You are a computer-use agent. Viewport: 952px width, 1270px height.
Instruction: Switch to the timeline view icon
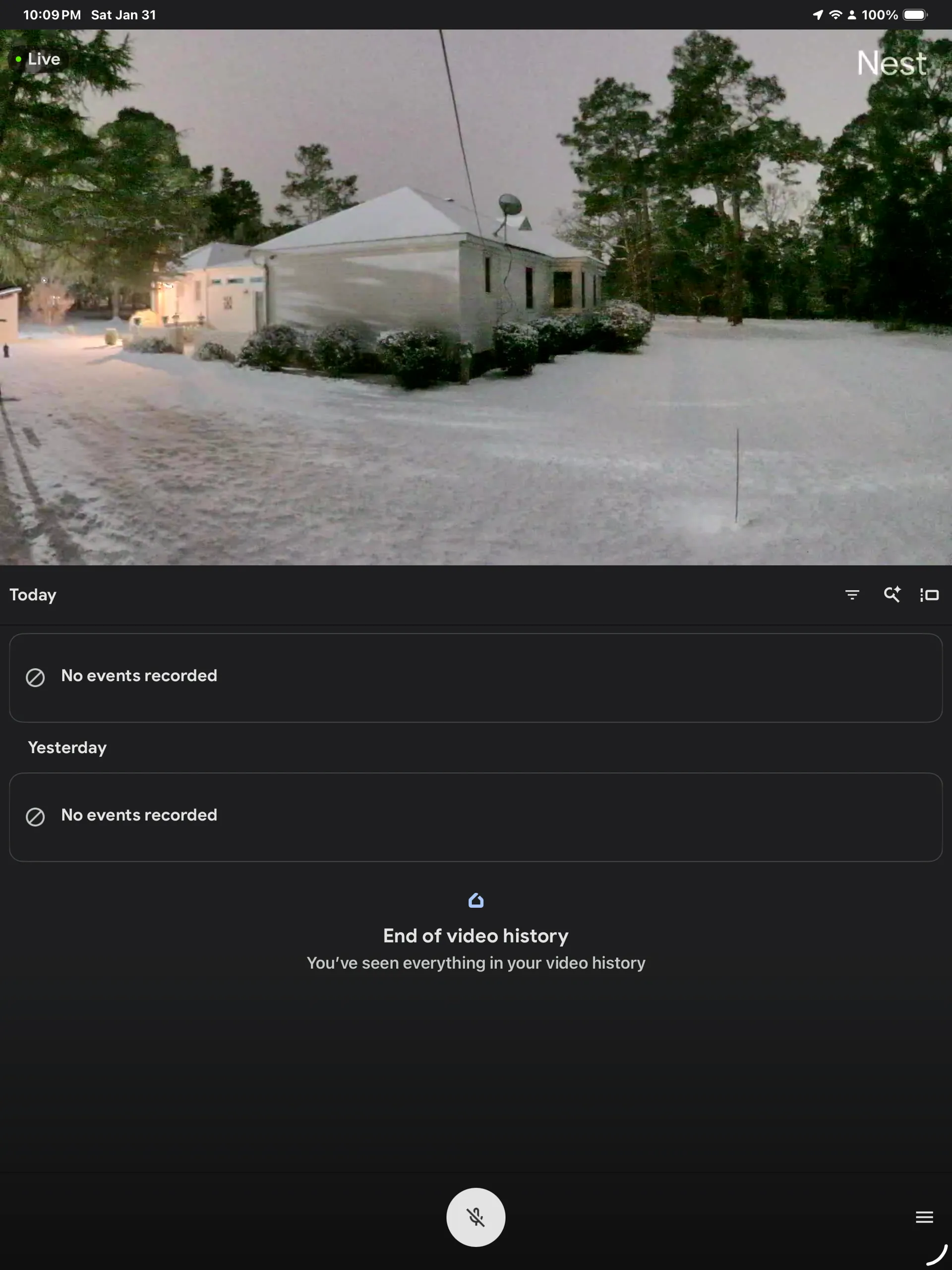point(930,595)
